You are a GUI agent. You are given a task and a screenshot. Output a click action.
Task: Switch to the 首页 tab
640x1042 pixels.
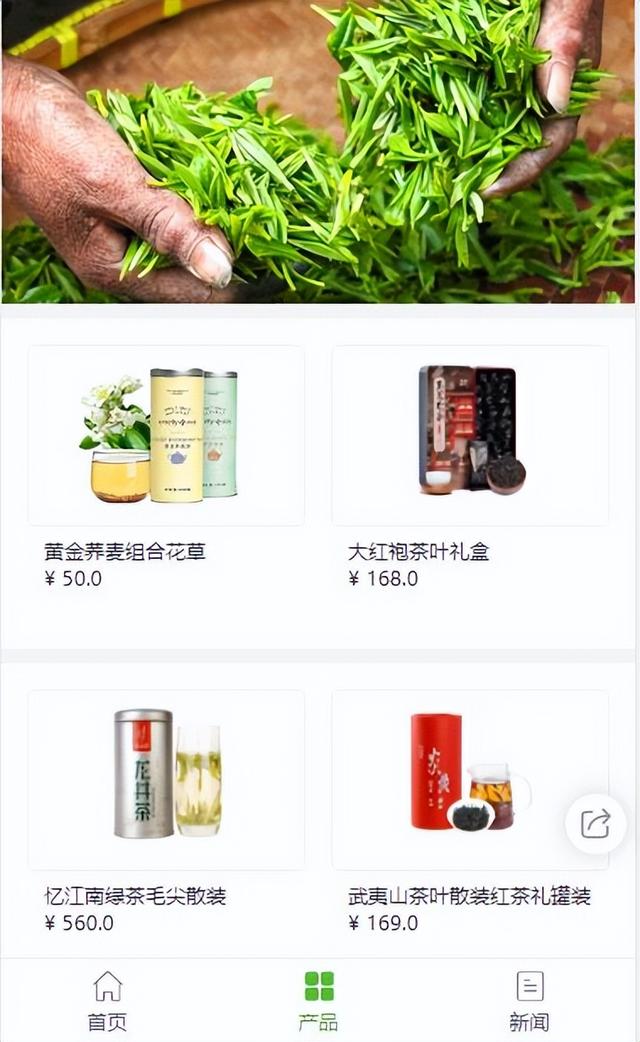click(x=108, y=1000)
